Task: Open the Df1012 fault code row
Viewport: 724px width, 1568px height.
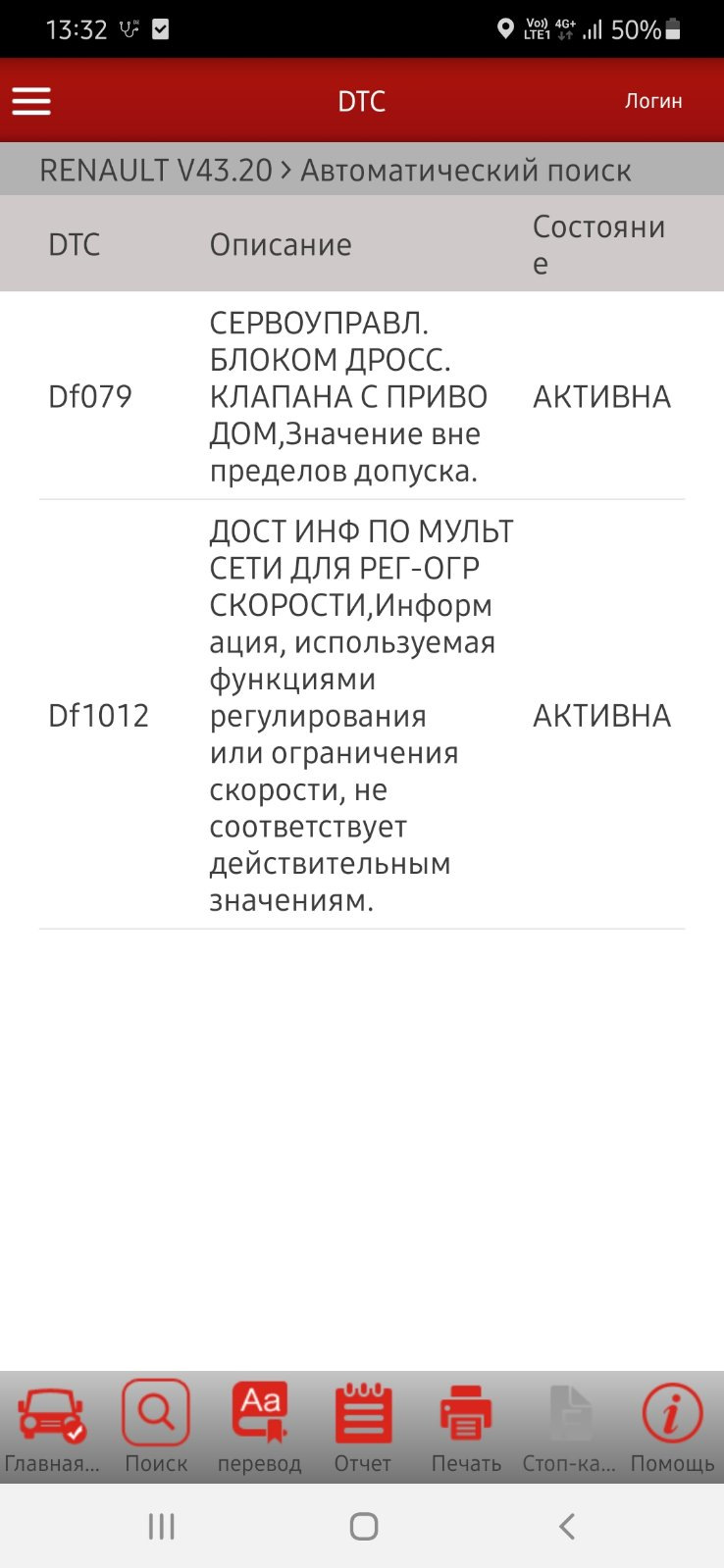Action: point(362,715)
